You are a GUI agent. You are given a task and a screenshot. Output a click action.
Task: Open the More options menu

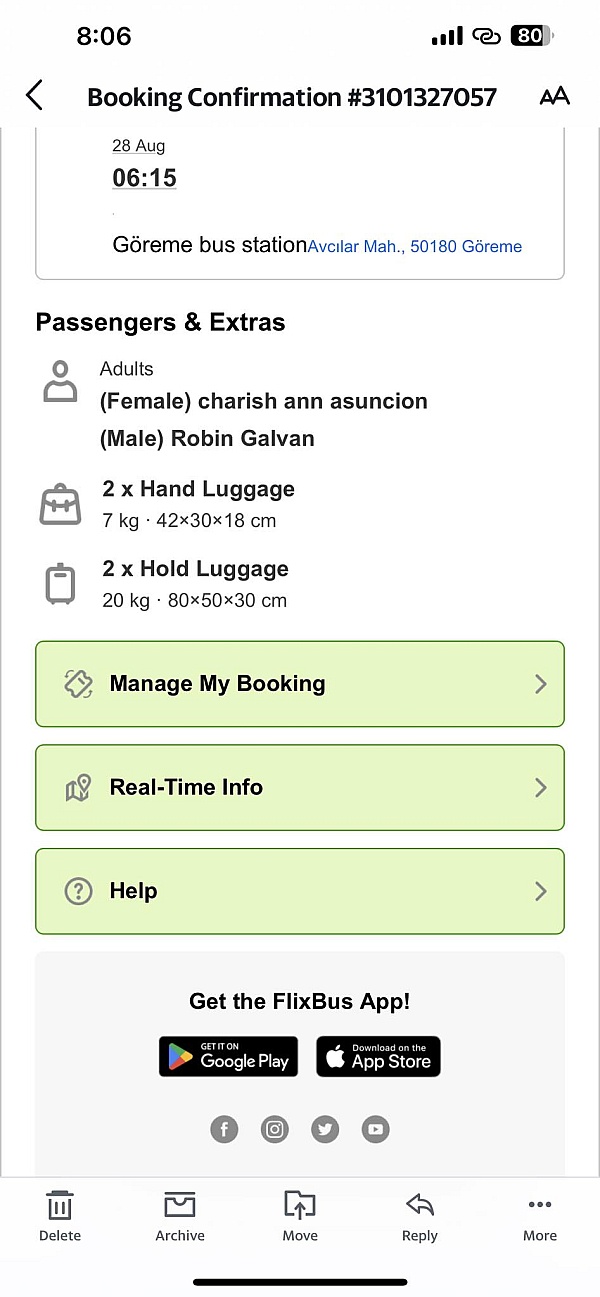(x=540, y=1216)
